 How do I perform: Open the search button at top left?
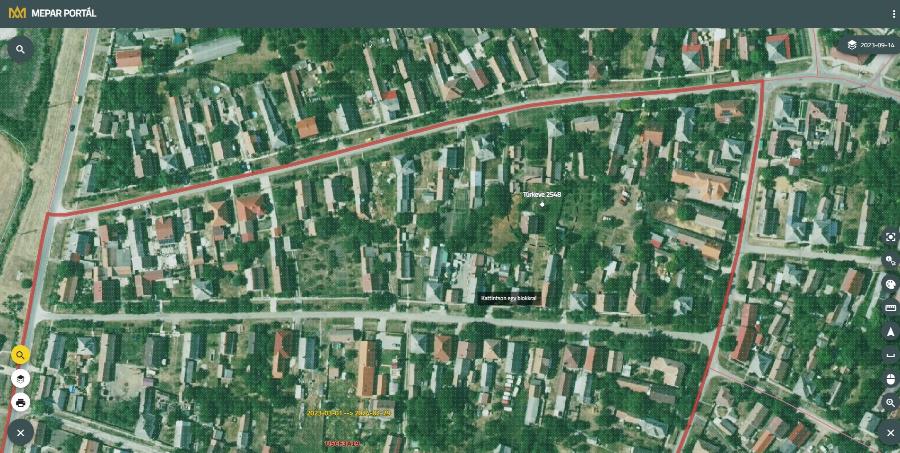pyautogui.click(x=20, y=49)
